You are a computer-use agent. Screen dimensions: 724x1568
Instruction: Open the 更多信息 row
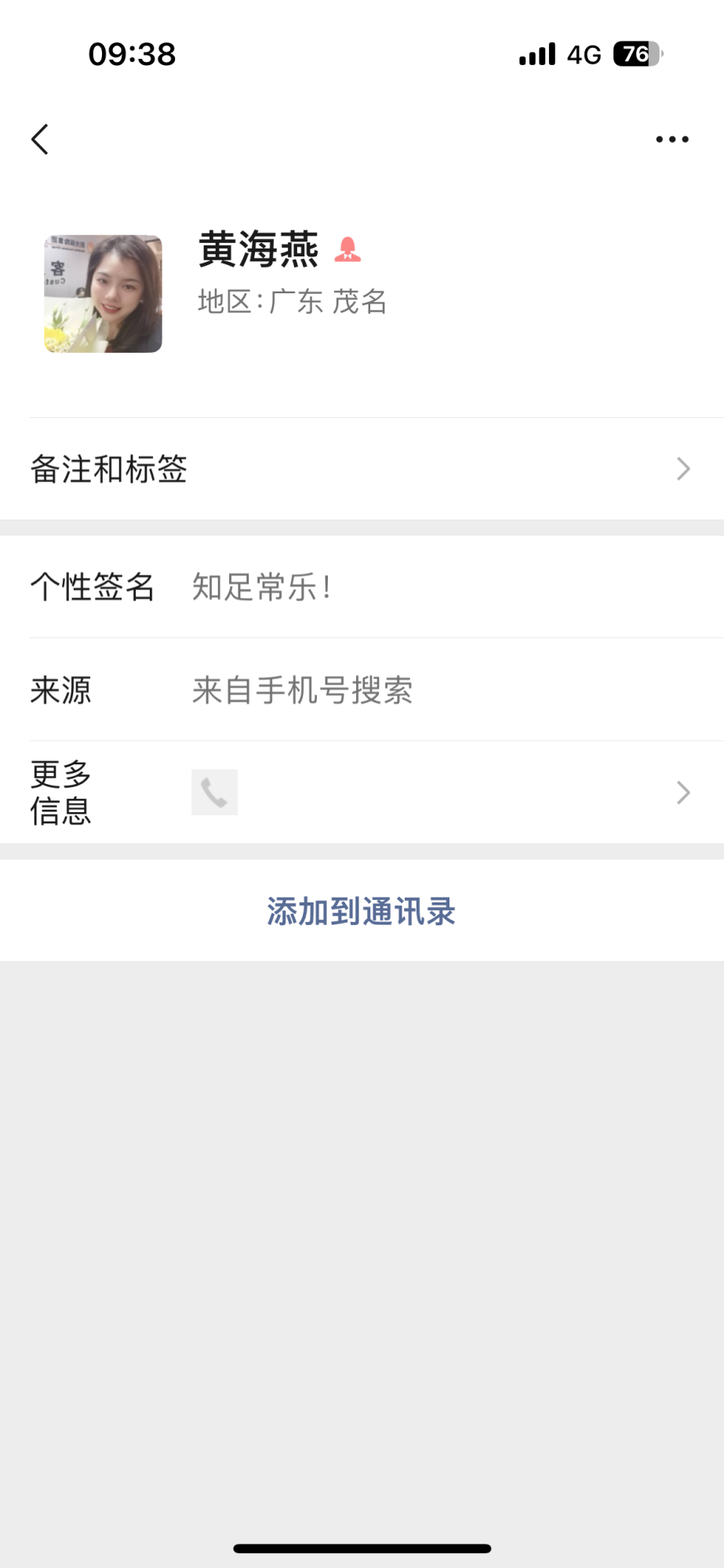click(361, 793)
